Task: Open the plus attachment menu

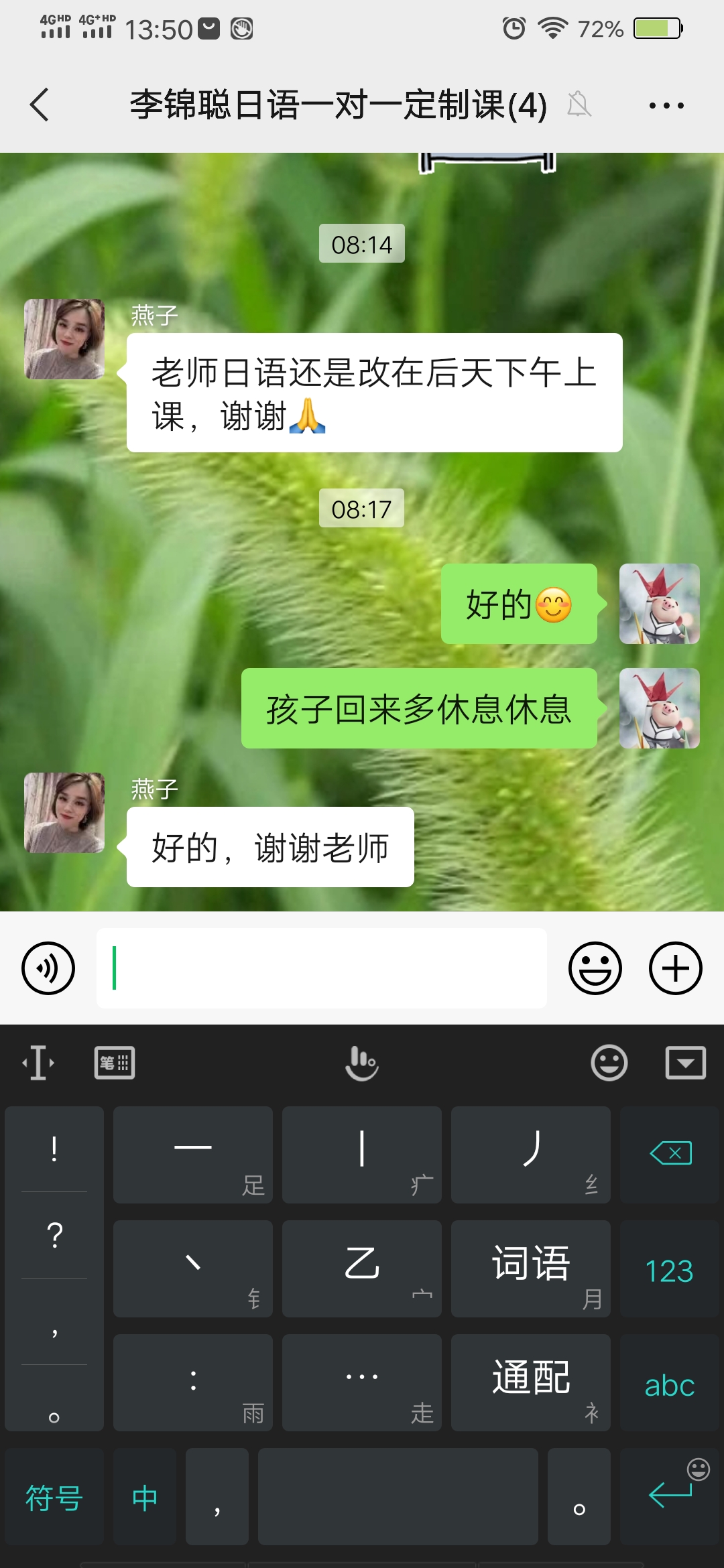Action: 675,968
